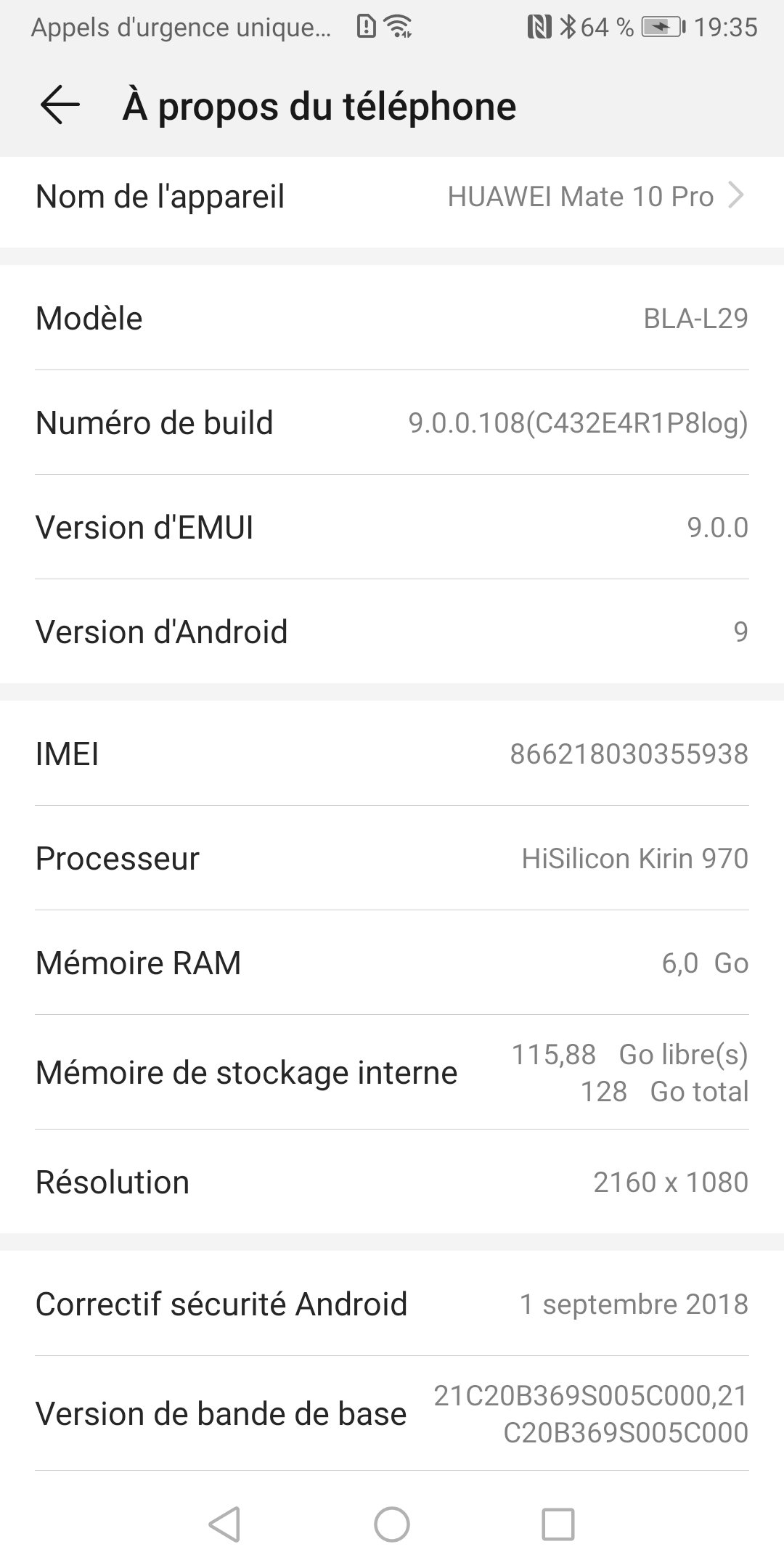Tap the system home button

[392, 1524]
